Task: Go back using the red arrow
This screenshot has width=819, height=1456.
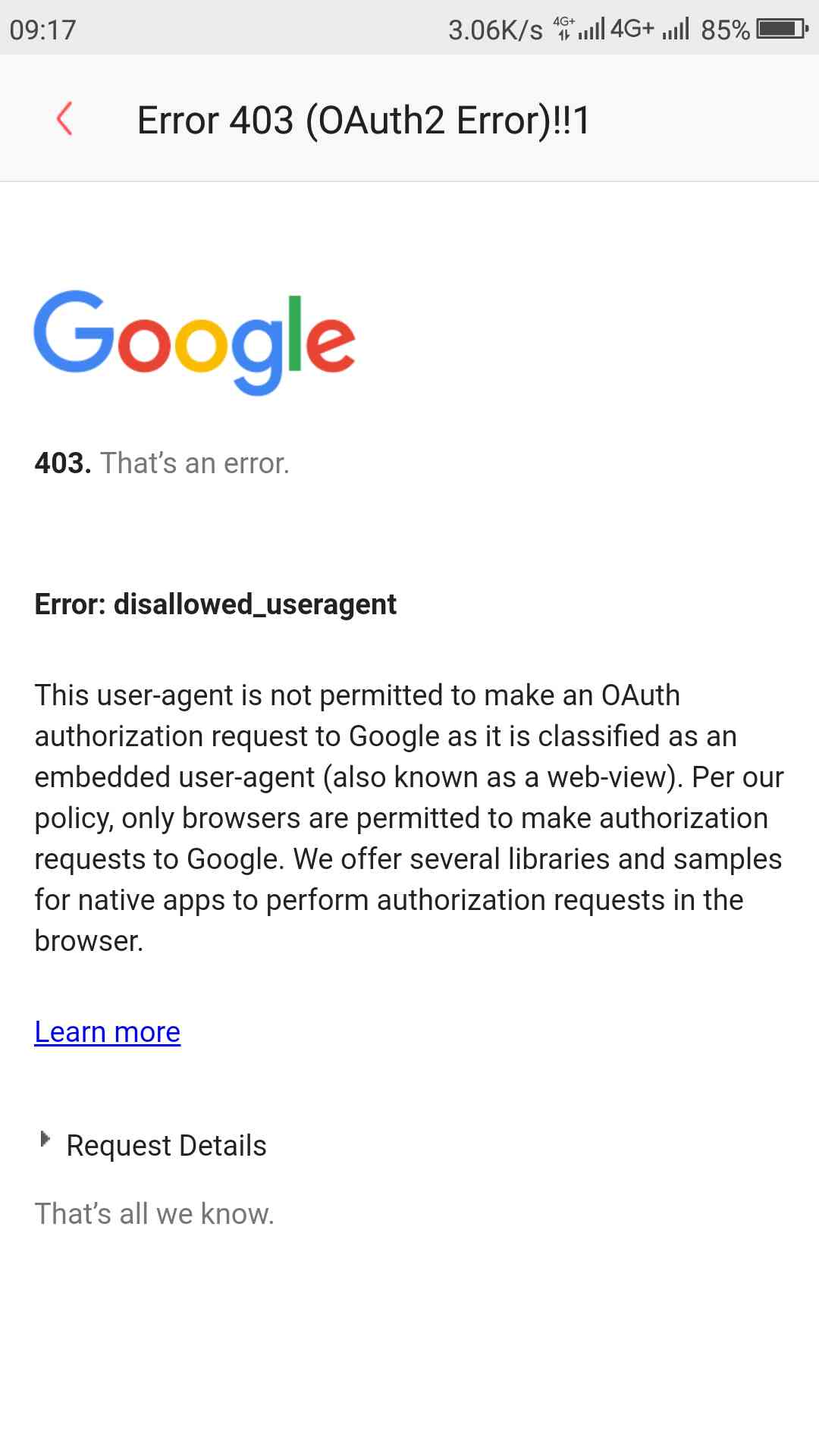Action: [x=65, y=119]
